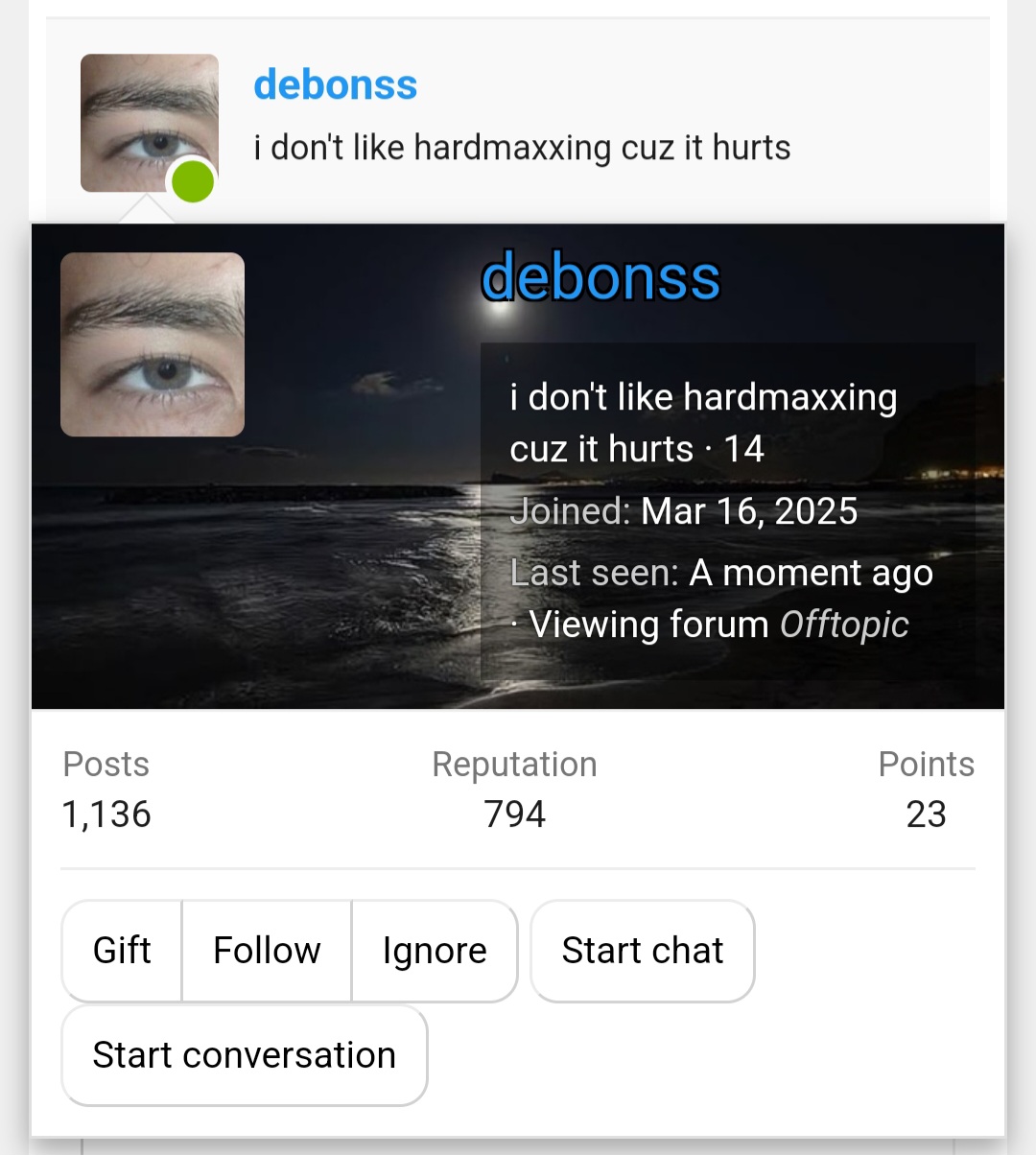Send a Gift to debonss

point(122,951)
